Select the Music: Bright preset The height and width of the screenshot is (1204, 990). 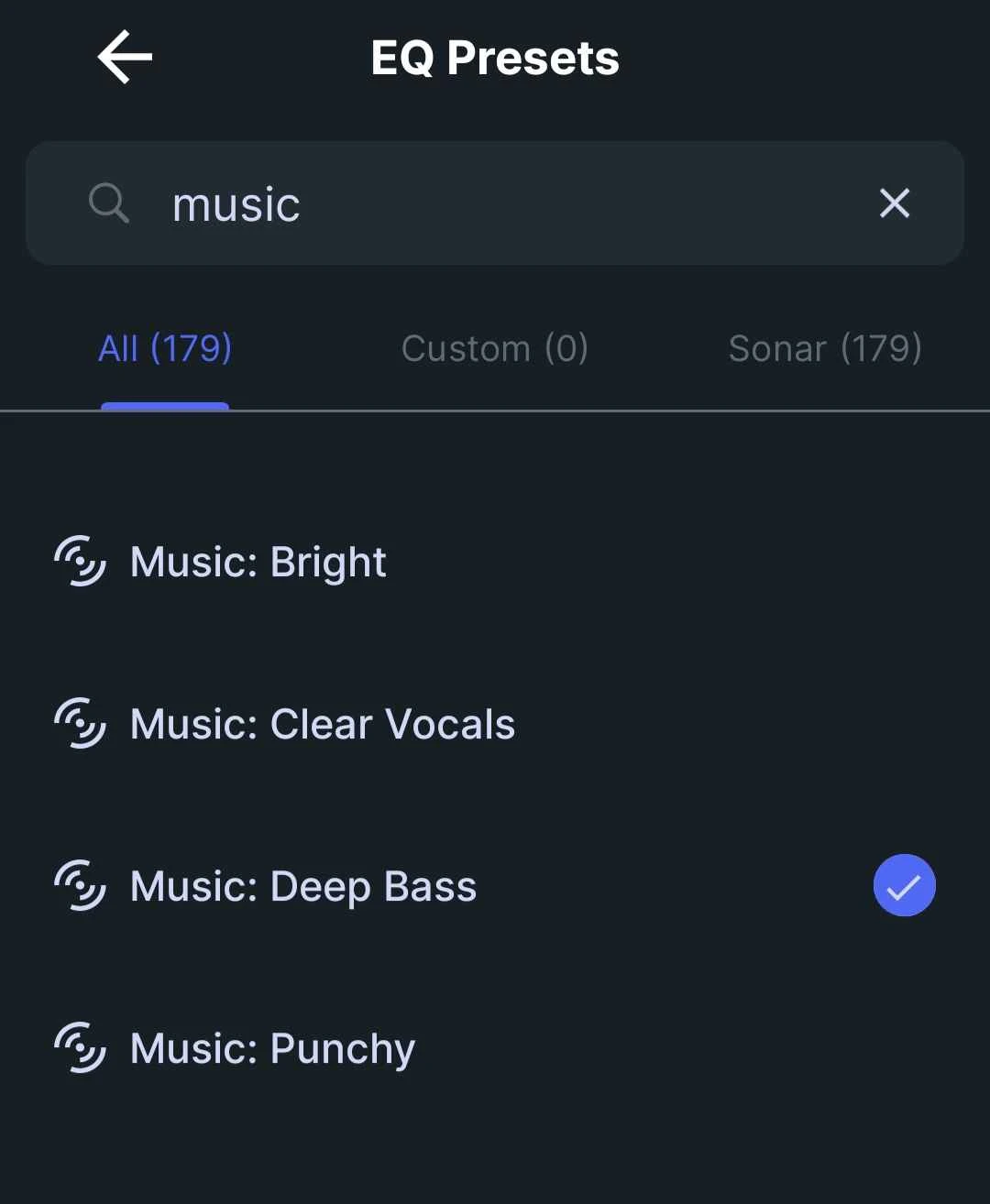point(258,562)
